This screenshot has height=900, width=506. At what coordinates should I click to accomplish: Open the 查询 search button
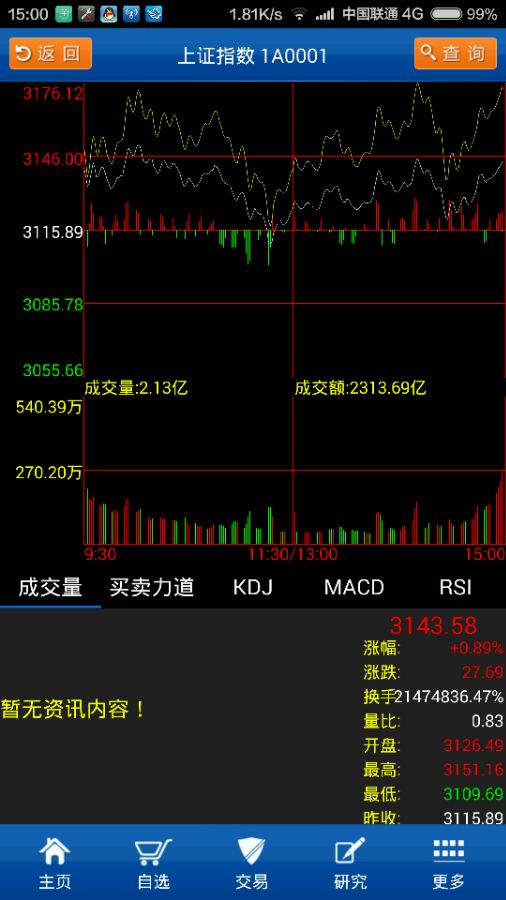click(x=456, y=54)
